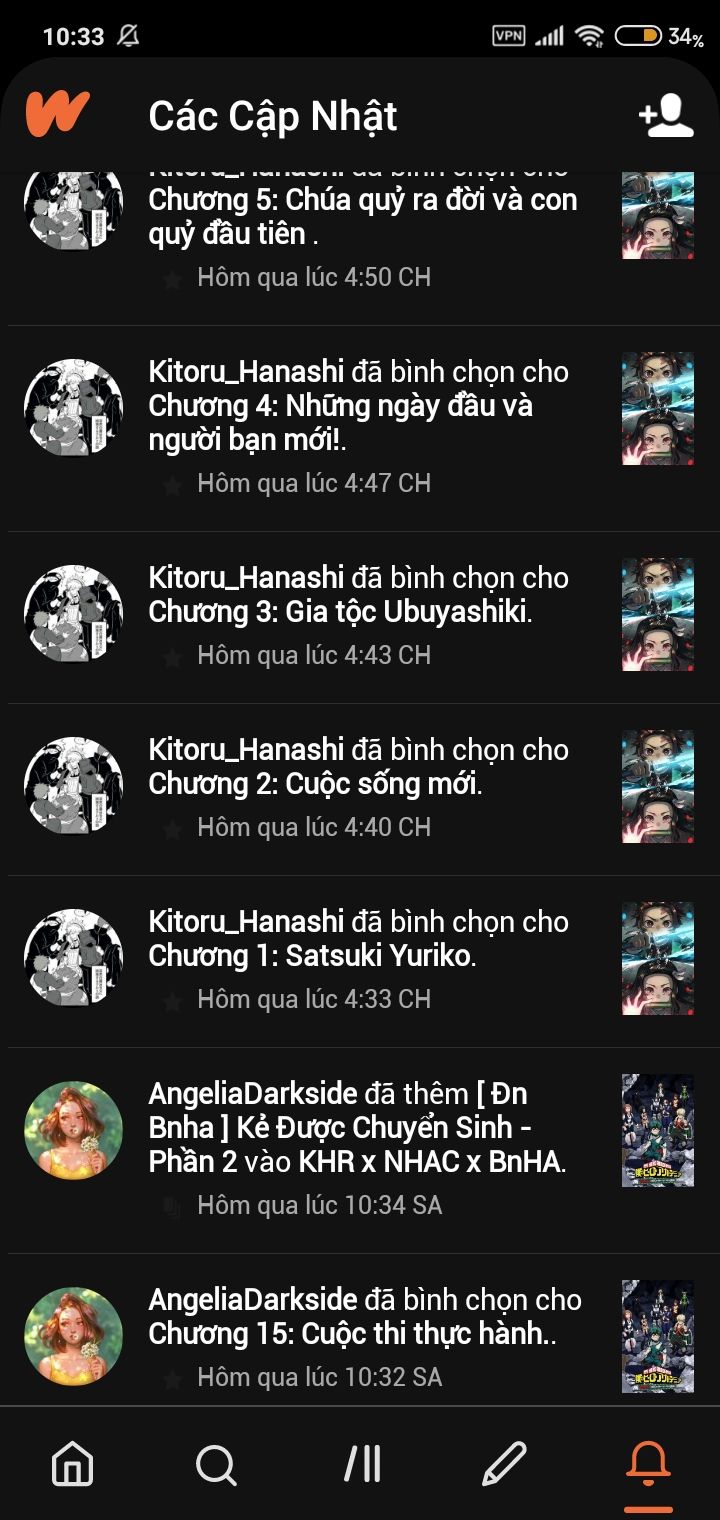720x1520 pixels.
Task: Tap the Wattpad logo in header
Action: click(x=57, y=114)
